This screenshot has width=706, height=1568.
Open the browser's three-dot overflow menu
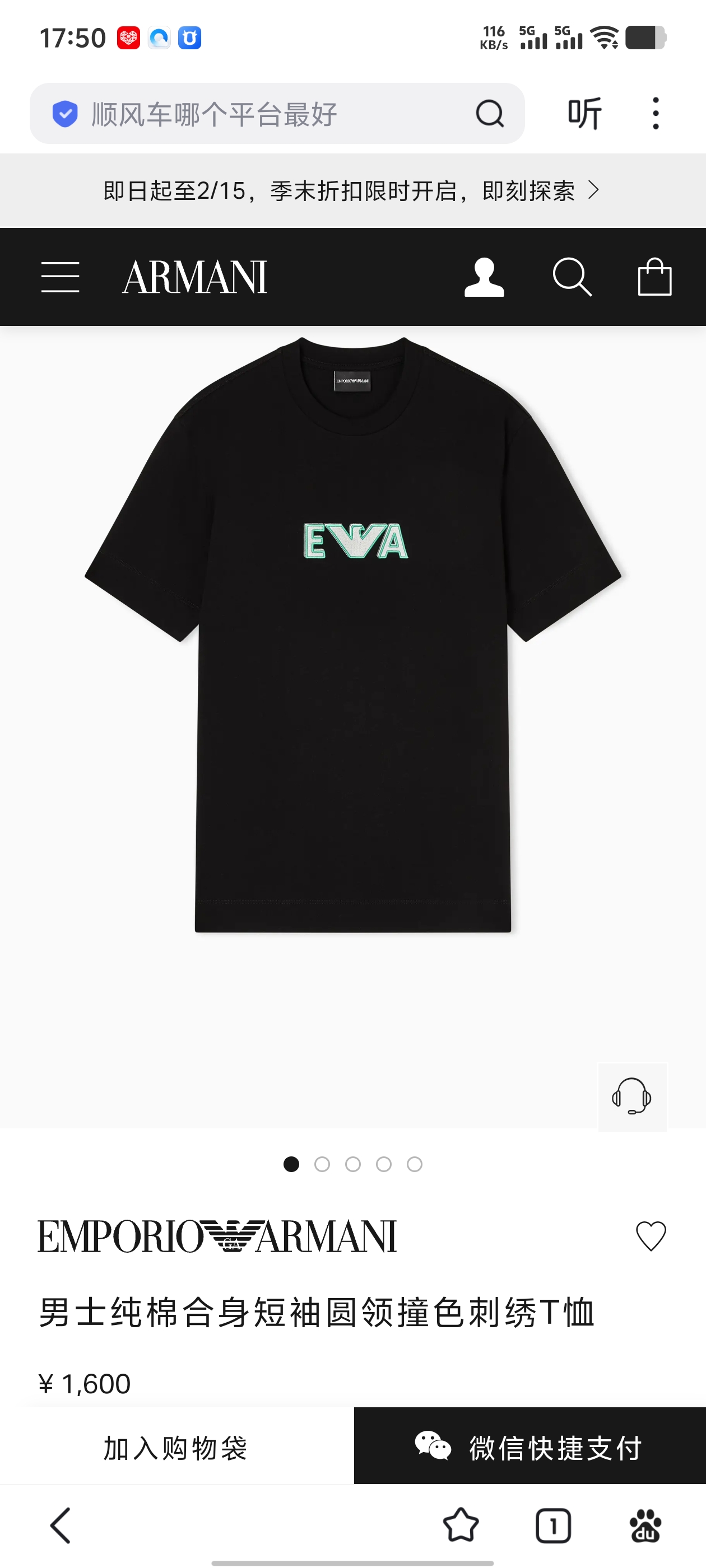click(x=656, y=113)
